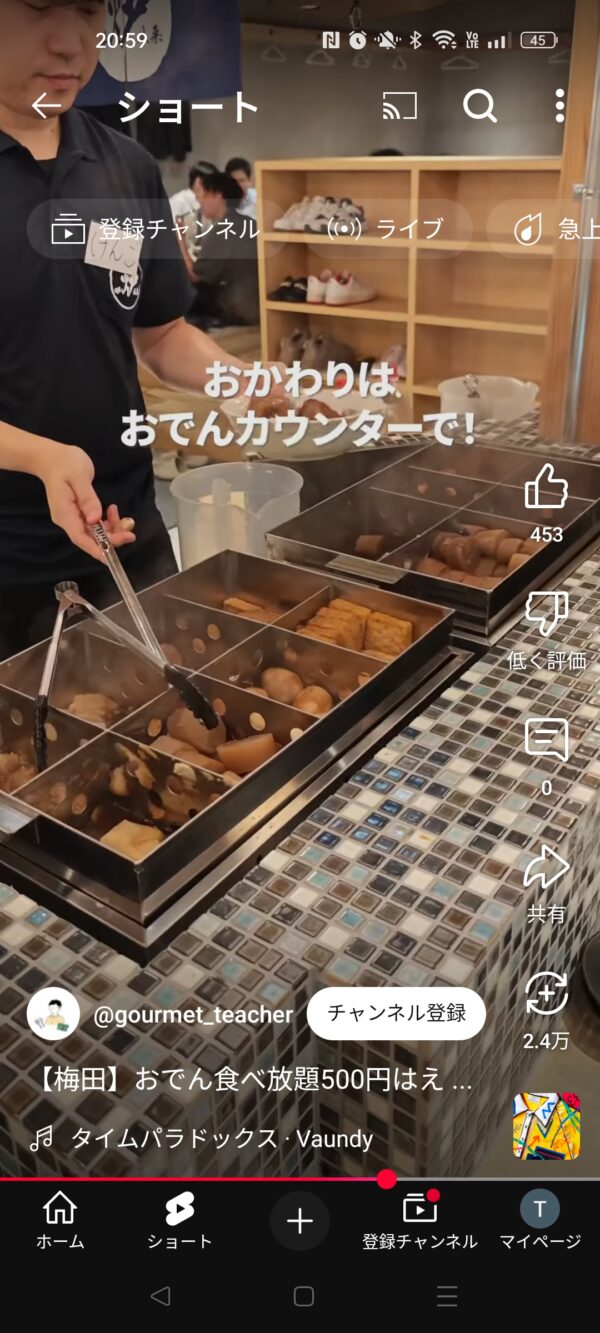600x1333 pixels.
Task: Select the 登録チャンネル filter chip
Action: tap(155, 229)
